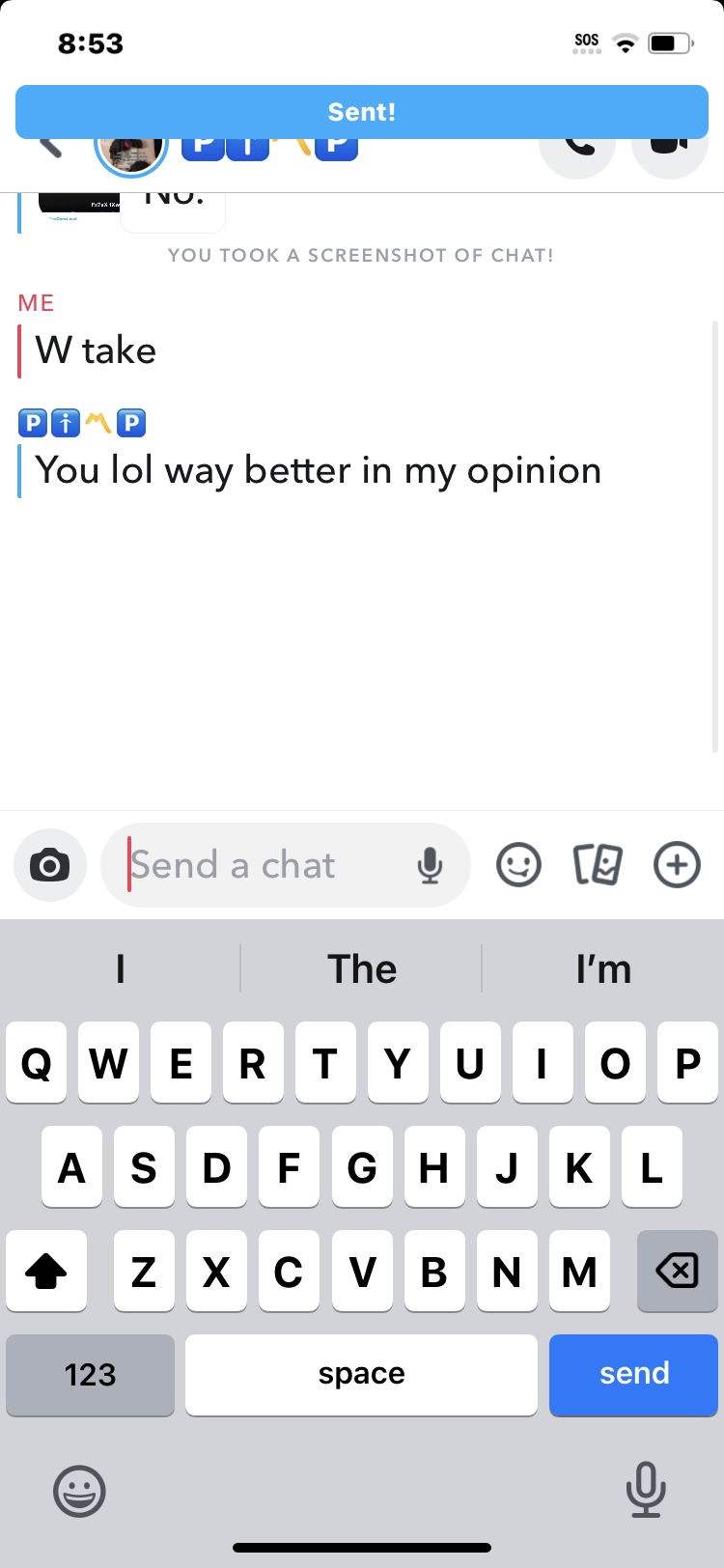This screenshot has width=724, height=1568.
Task: Hit the blue send key
Action: coord(633,1374)
